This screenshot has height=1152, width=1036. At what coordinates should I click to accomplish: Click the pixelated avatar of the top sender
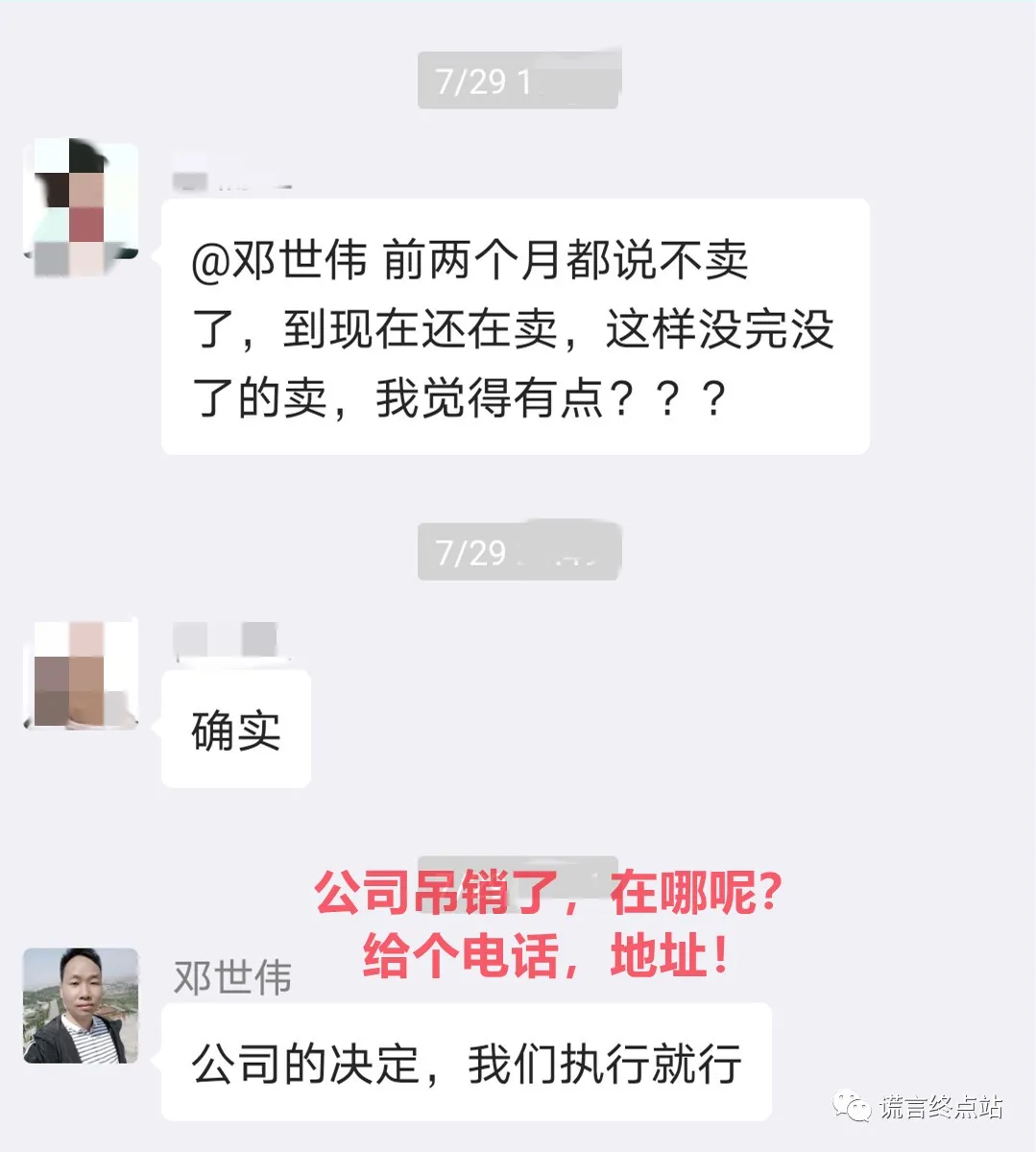[x=81, y=206]
